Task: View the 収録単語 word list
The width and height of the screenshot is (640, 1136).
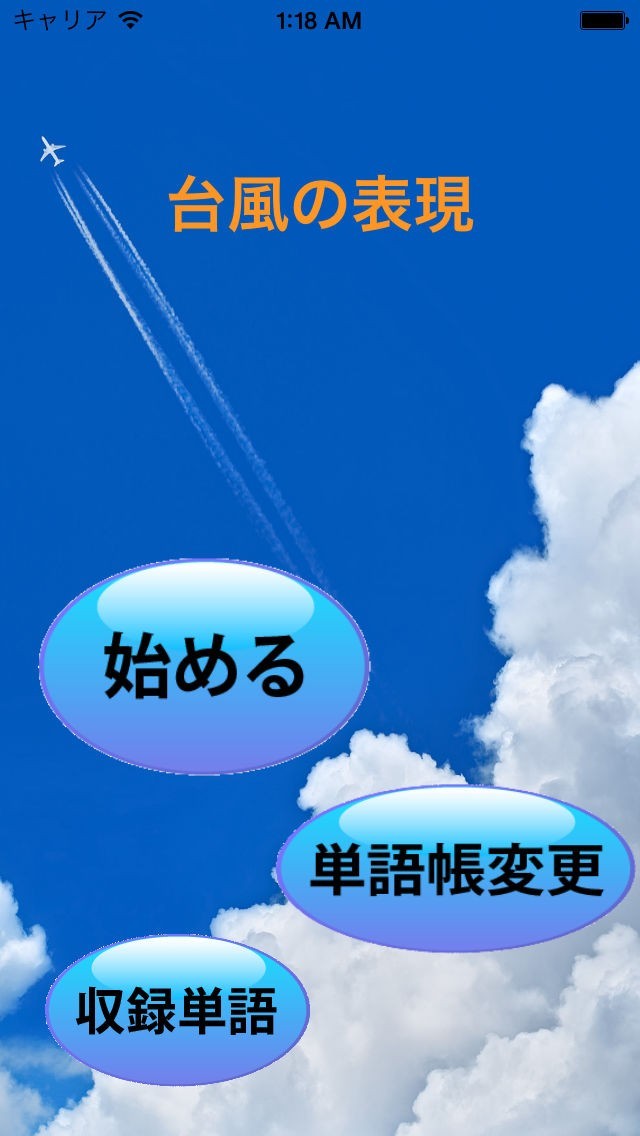Action: click(x=177, y=1010)
